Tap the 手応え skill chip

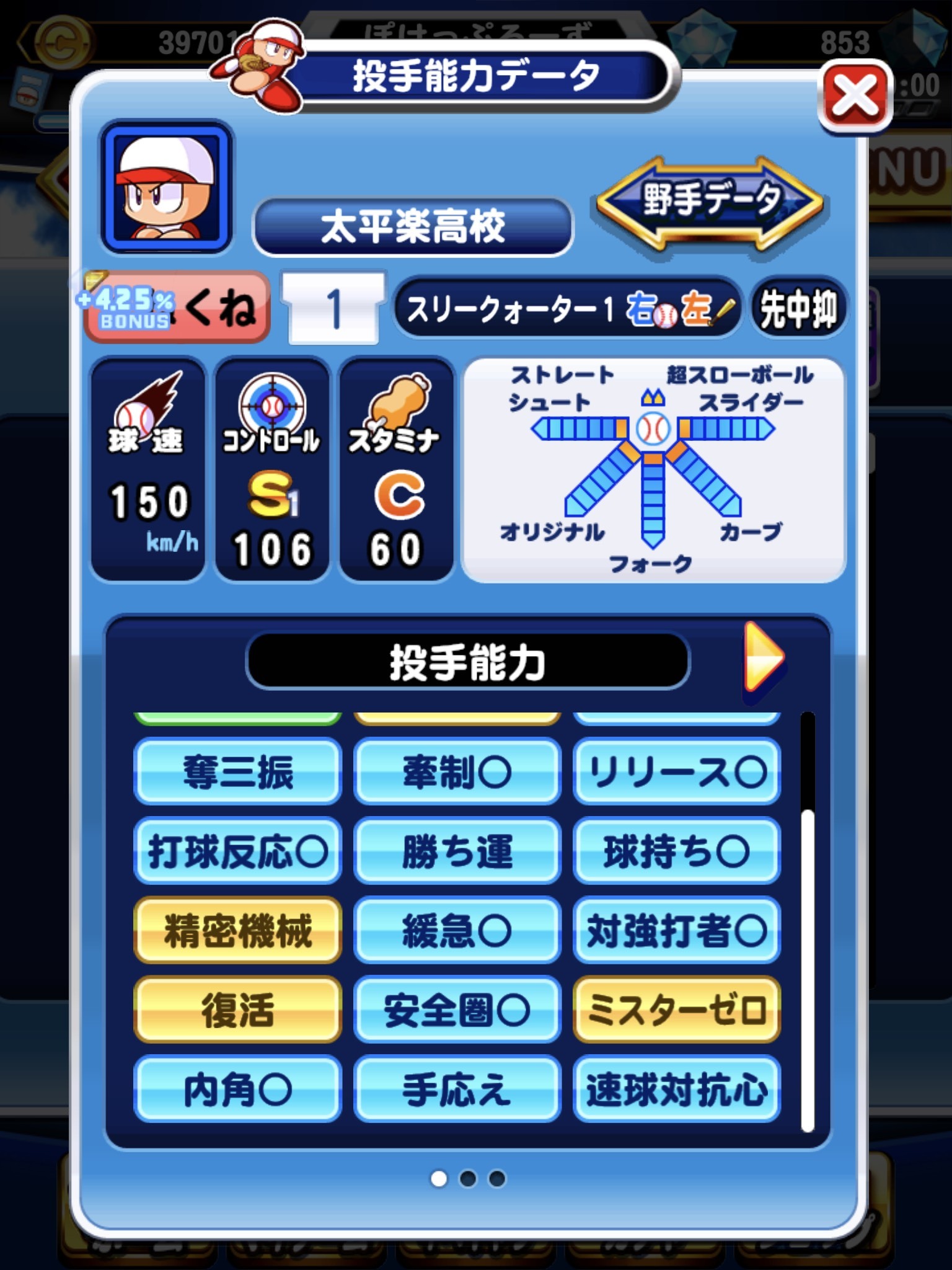point(457,1090)
